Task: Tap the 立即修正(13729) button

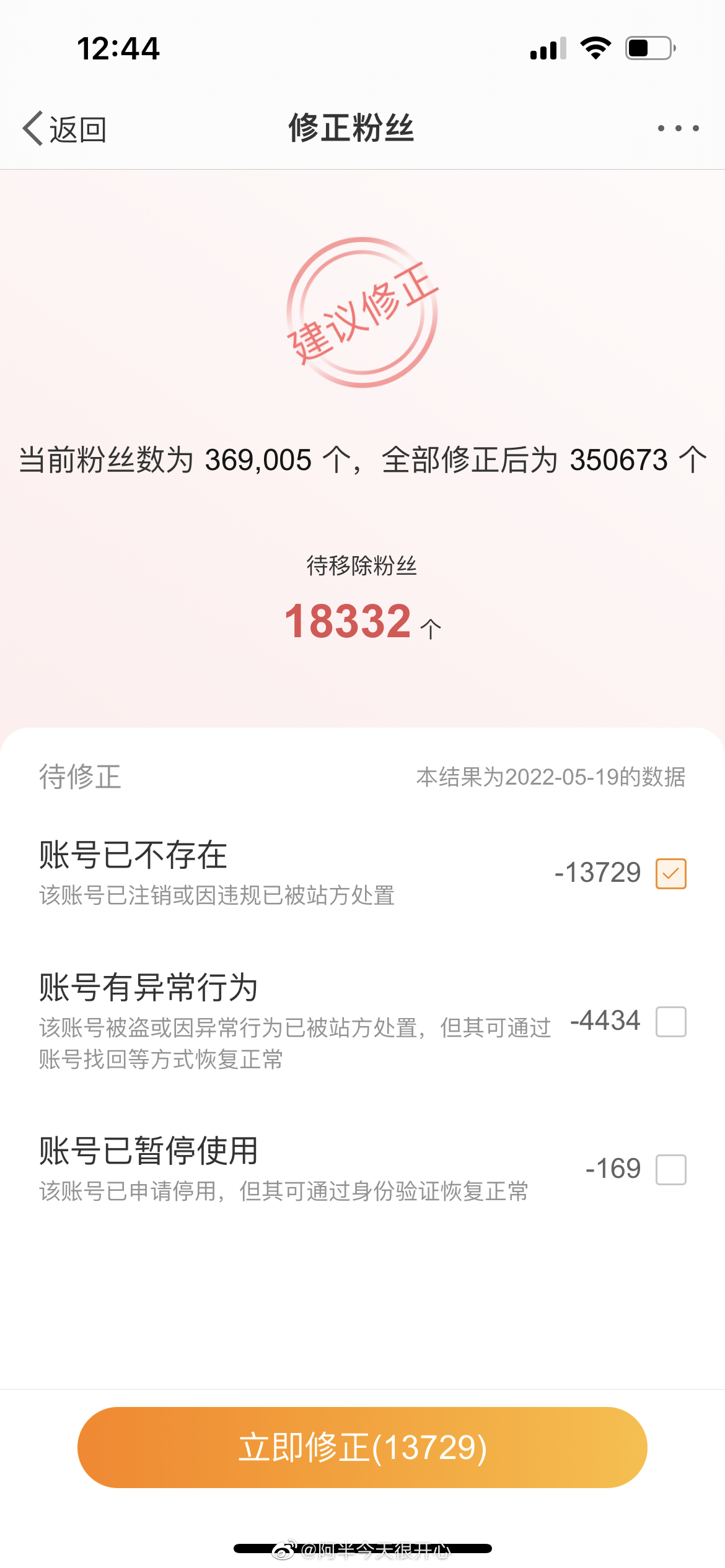Action: coord(362,1447)
